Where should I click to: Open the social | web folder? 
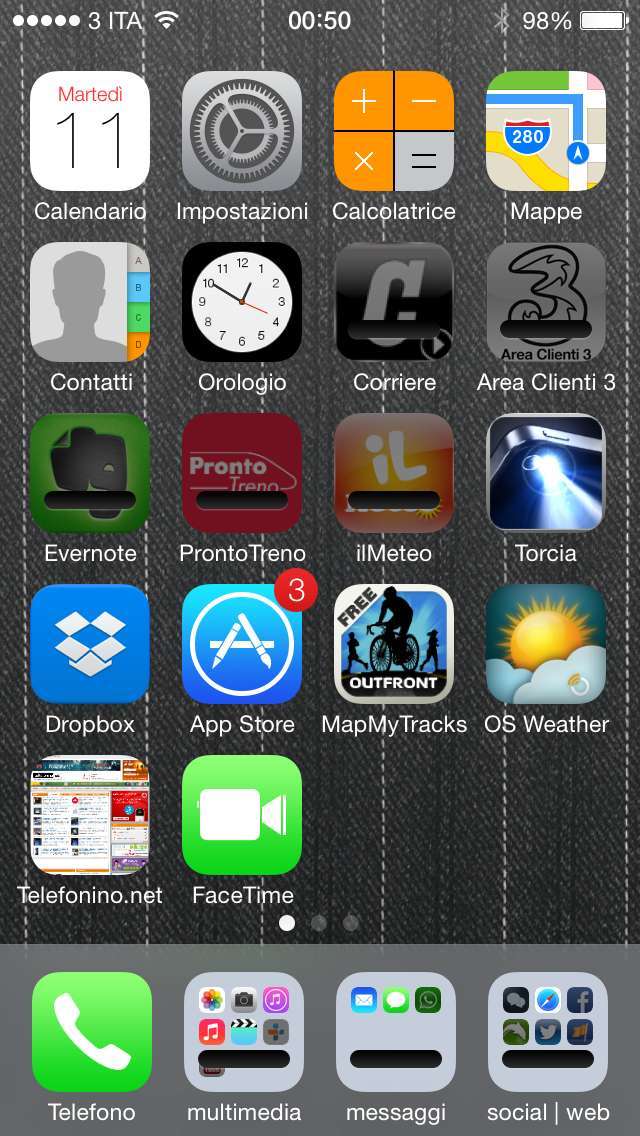tap(548, 1032)
